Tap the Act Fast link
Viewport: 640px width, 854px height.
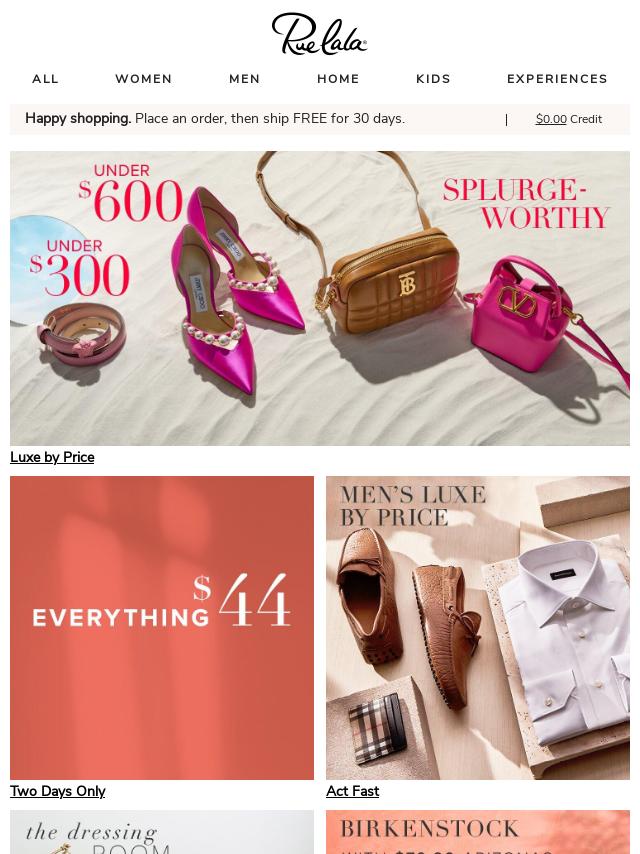click(352, 791)
